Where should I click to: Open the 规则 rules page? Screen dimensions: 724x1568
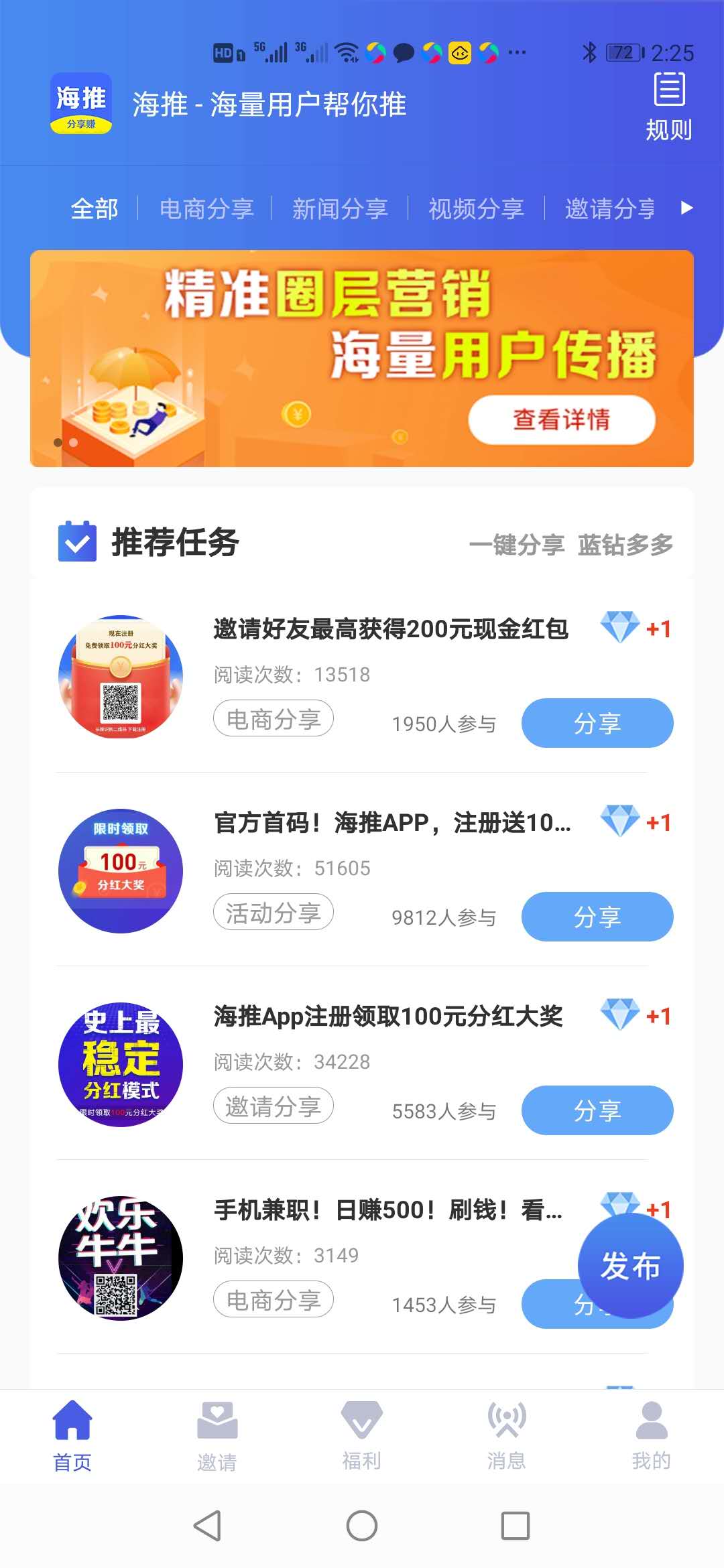668,107
